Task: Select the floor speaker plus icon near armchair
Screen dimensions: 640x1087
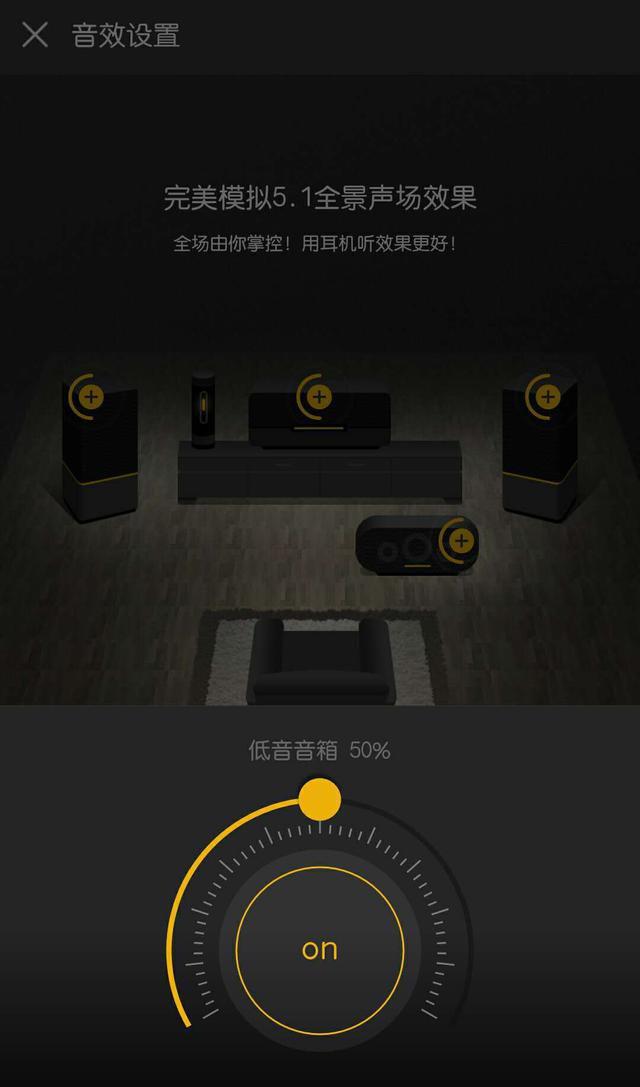Action: coord(462,541)
